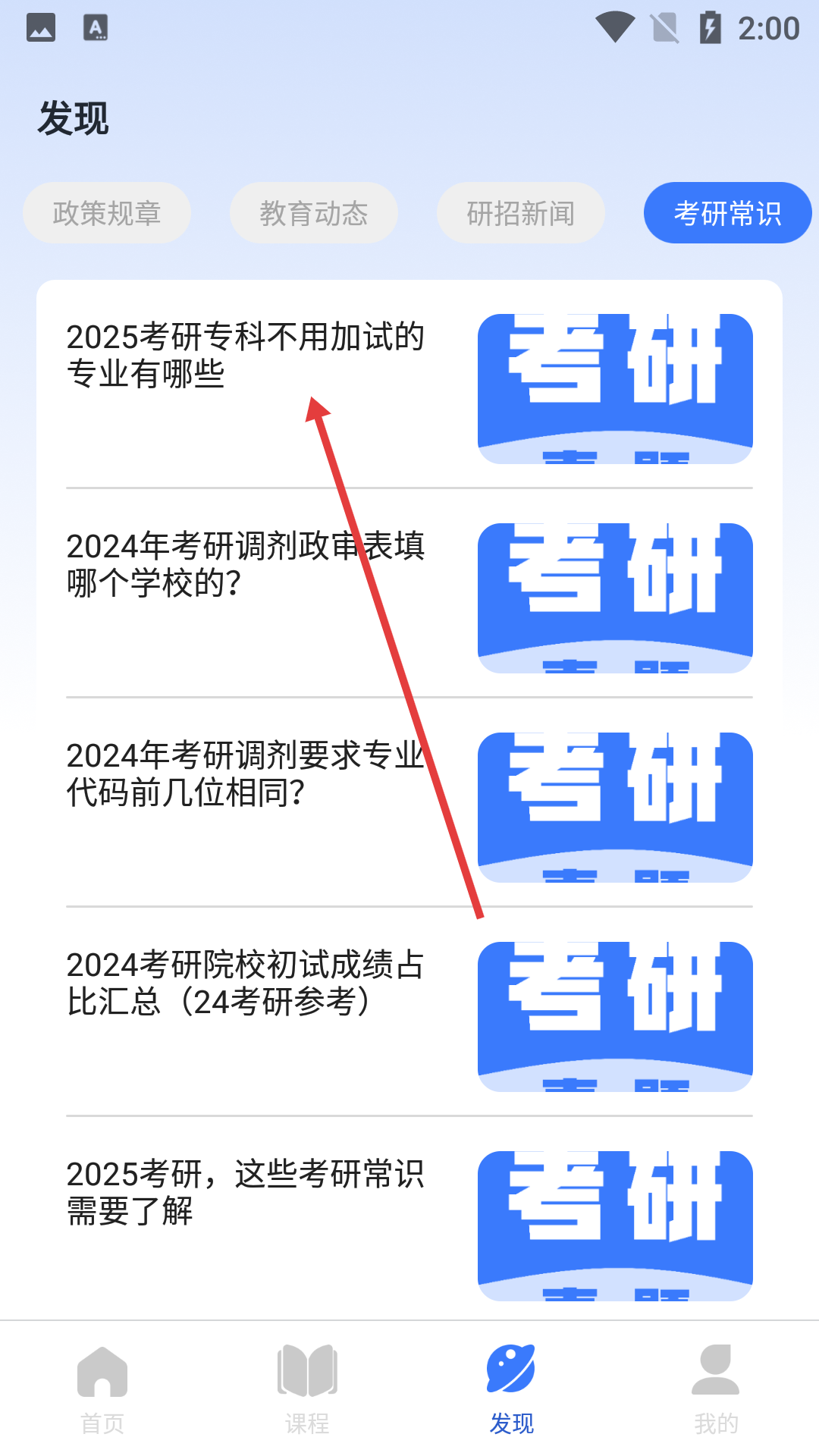This screenshot has height=1456, width=819.
Task: Select the 教育动态 category chip
Action: [314, 213]
